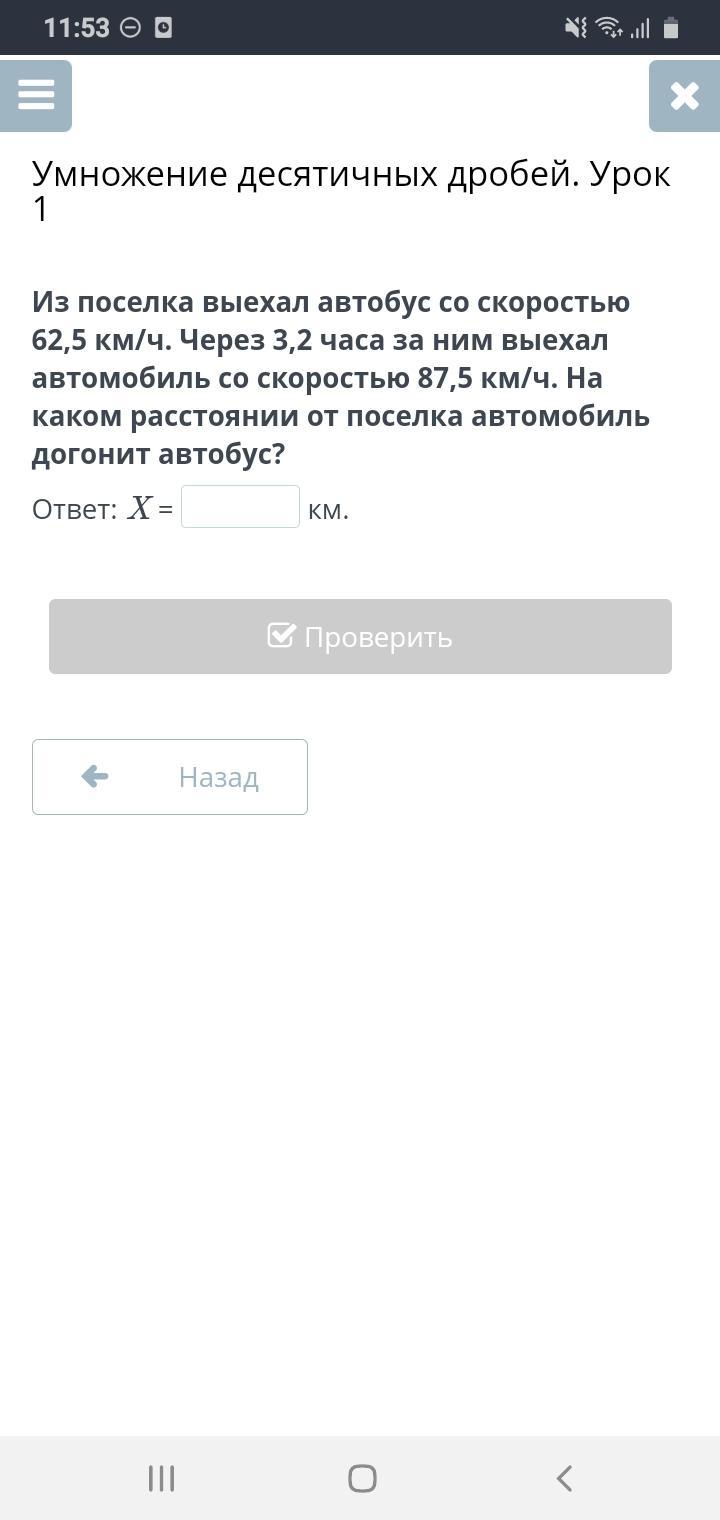Open recent apps from navigation bar
Screen dimensions: 720x1520
pos(161,1478)
